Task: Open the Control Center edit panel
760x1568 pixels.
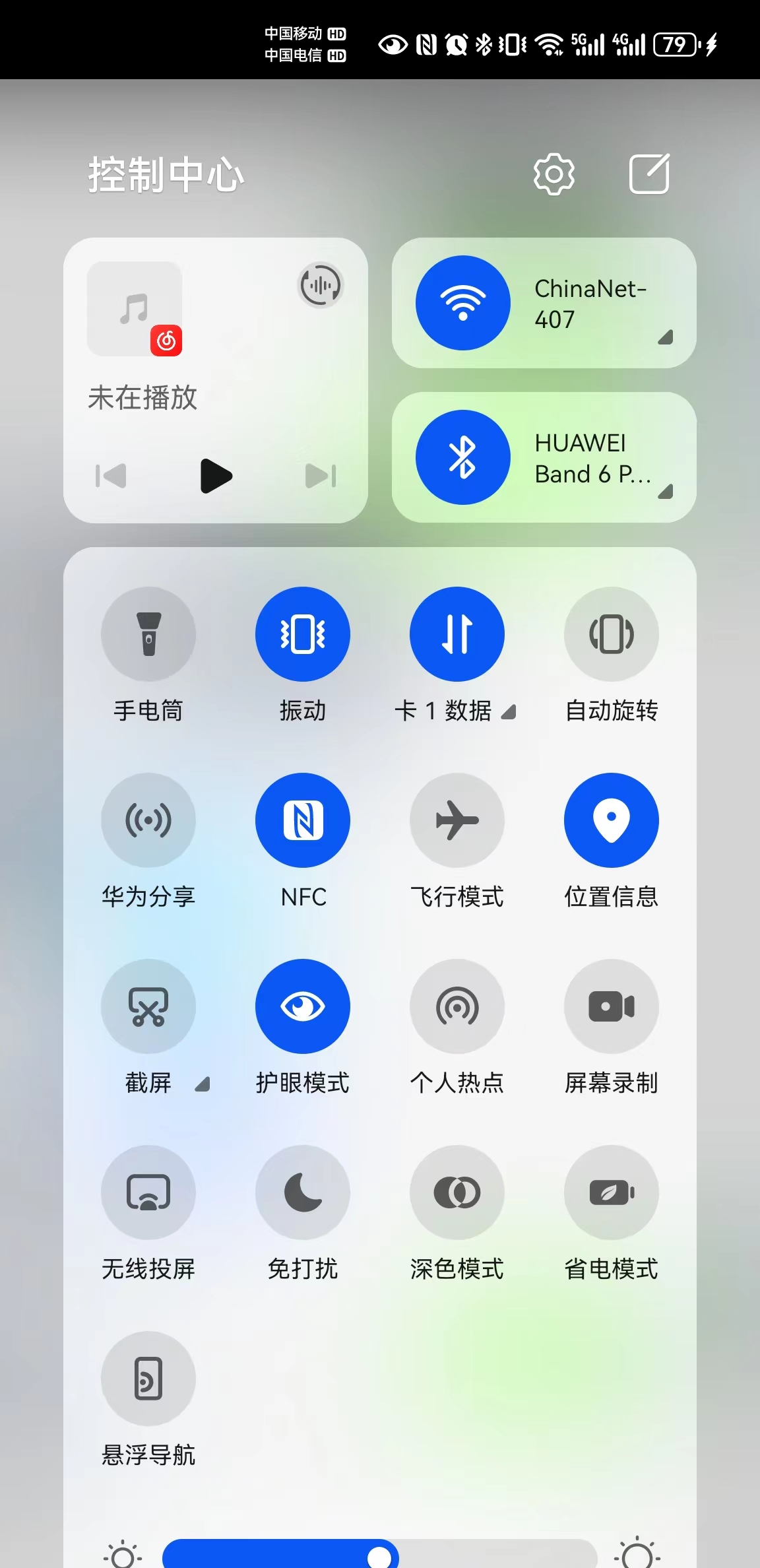Action: click(650, 174)
